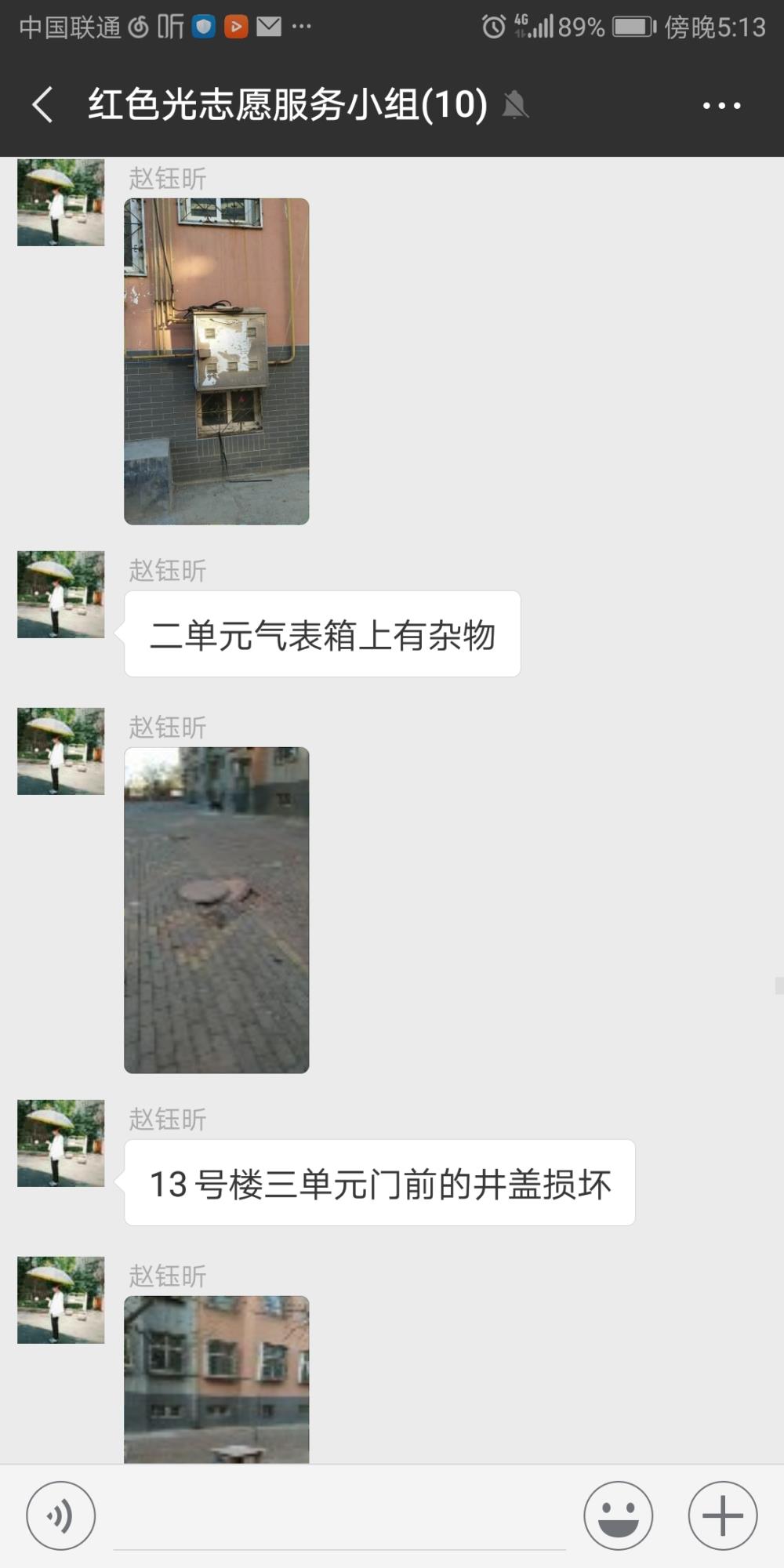Screen dimensions: 784x1568
Task: Tap the message text field
Action: (x=339, y=1517)
